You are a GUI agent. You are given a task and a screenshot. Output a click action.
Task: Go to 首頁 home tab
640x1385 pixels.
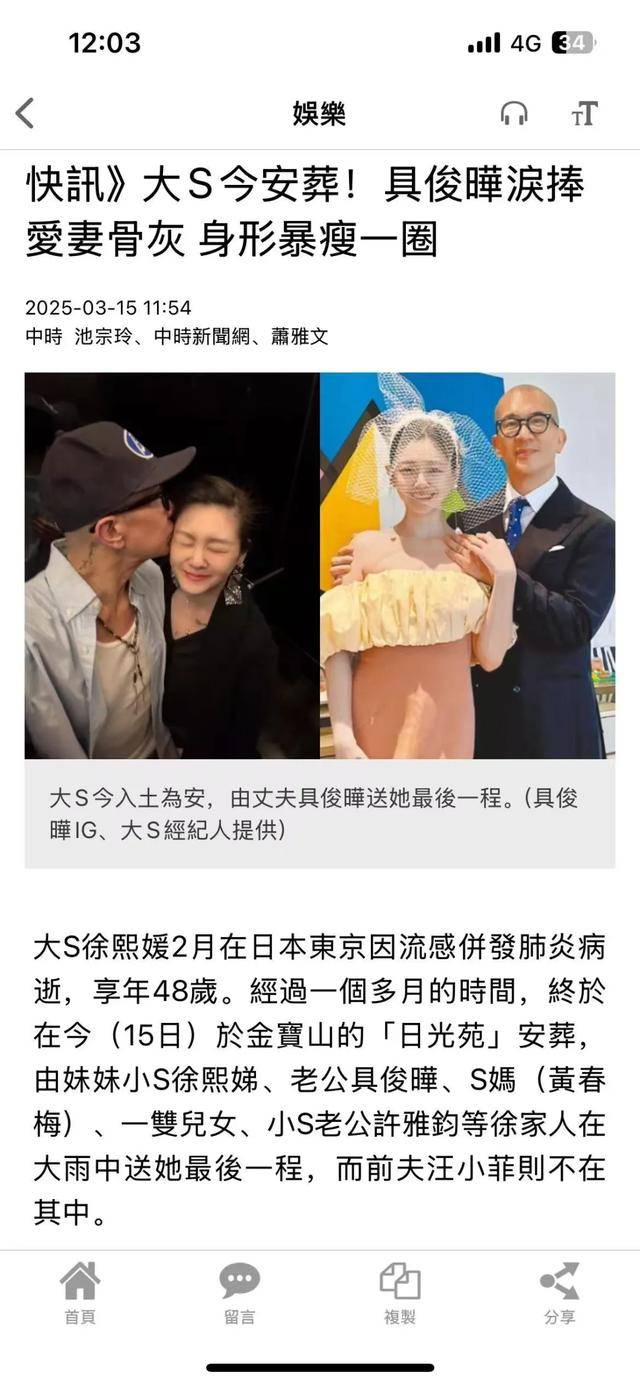tap(80, 1293)
